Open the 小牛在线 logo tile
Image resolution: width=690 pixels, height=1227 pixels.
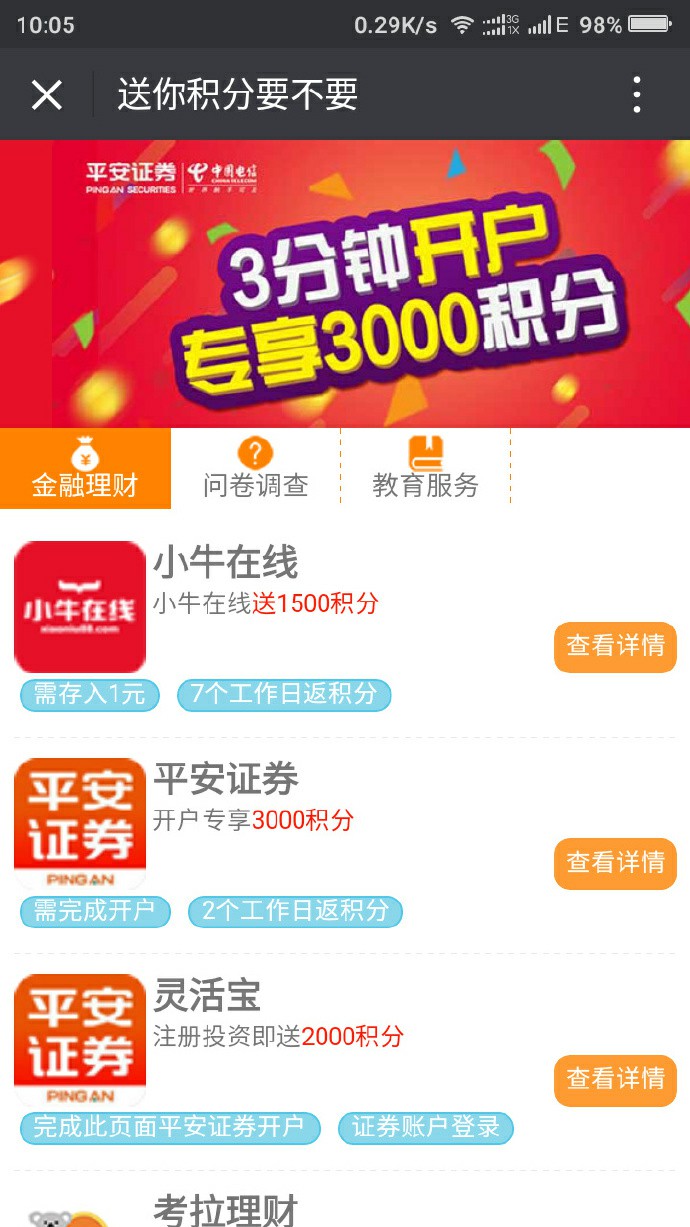(x=80, y=607)
